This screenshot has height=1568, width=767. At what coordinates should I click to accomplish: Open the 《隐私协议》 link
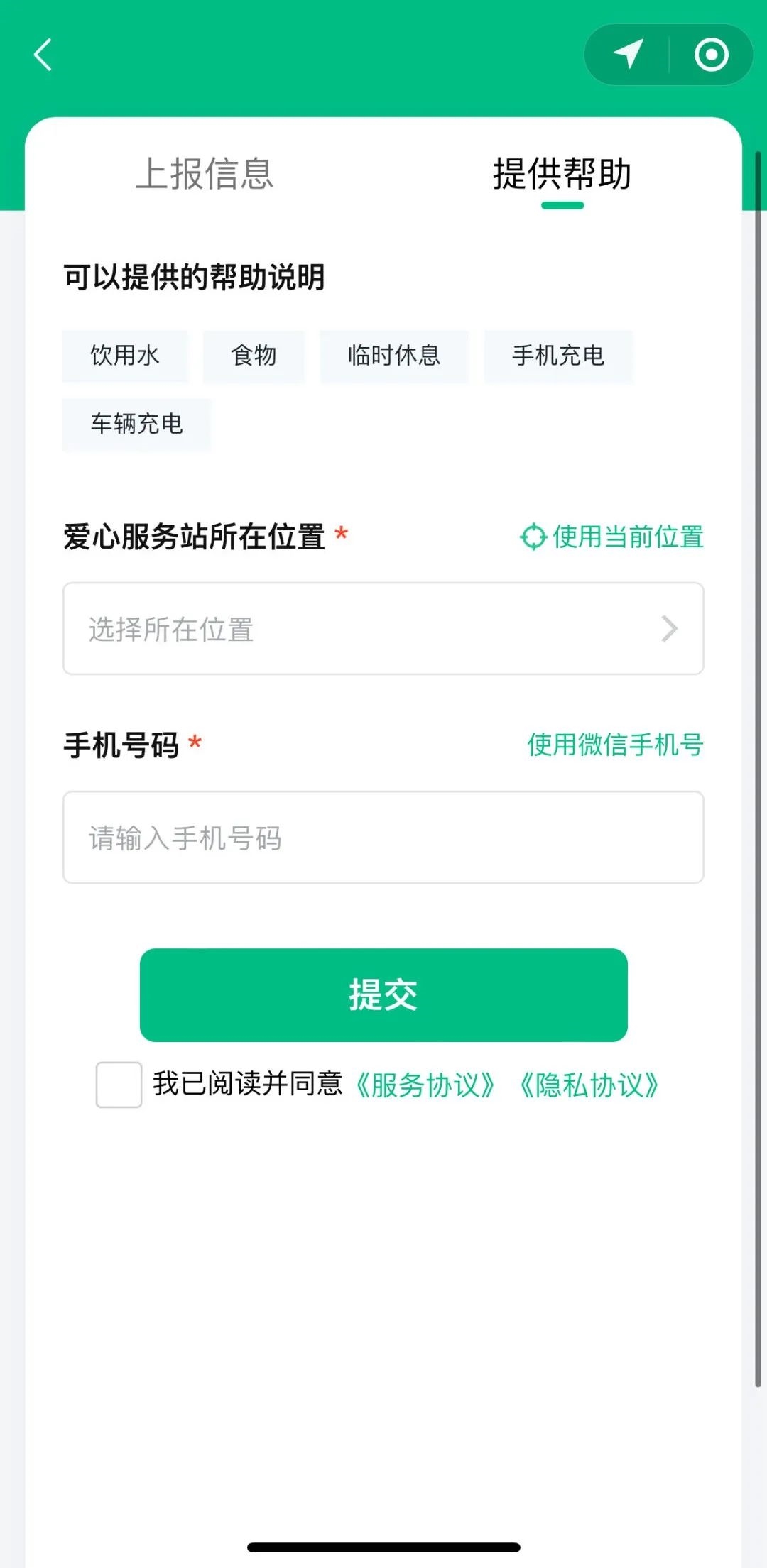tap(589, 1085)
